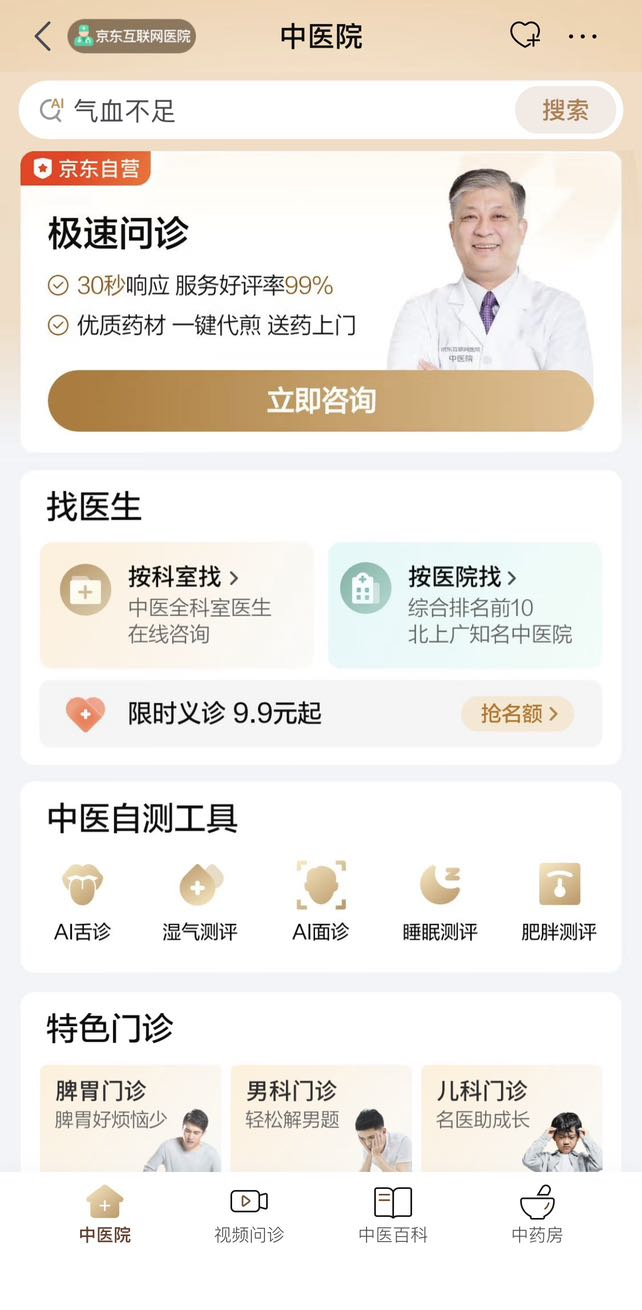Go back using the arrow
This screenshot has height=1310, width=642.
pos(42,38)
